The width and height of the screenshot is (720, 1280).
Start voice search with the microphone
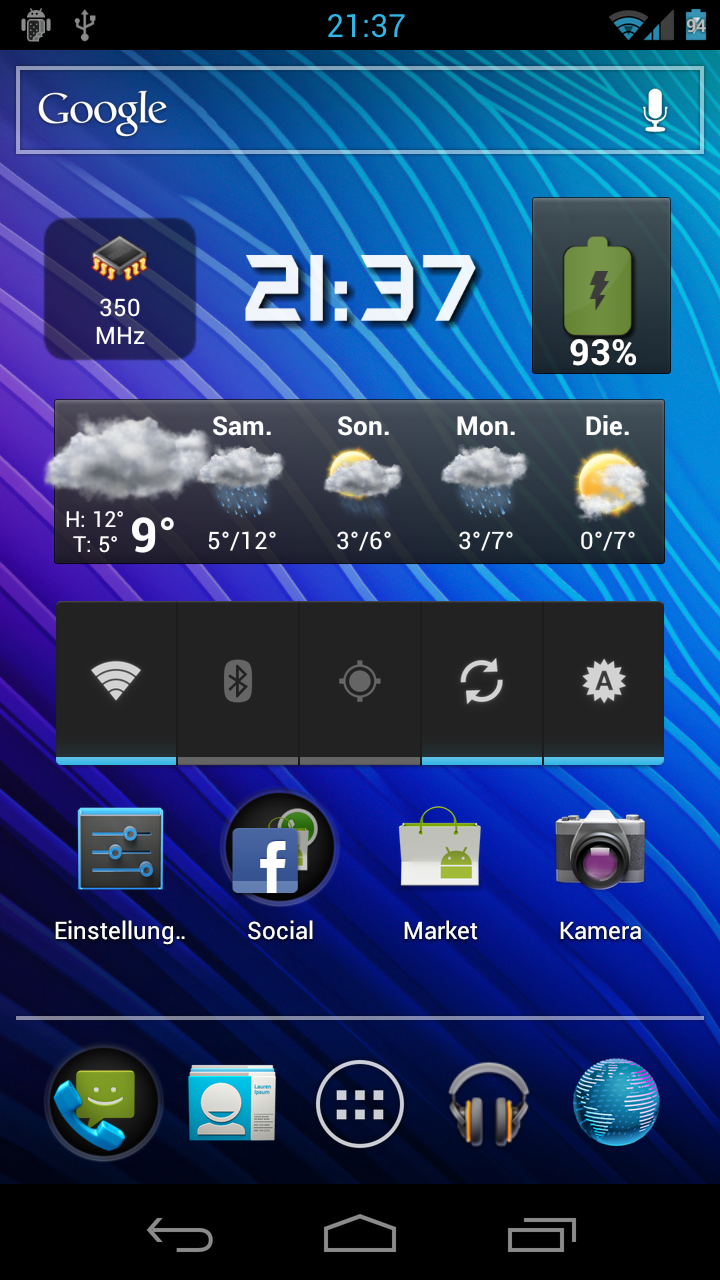tap(655, 110)
